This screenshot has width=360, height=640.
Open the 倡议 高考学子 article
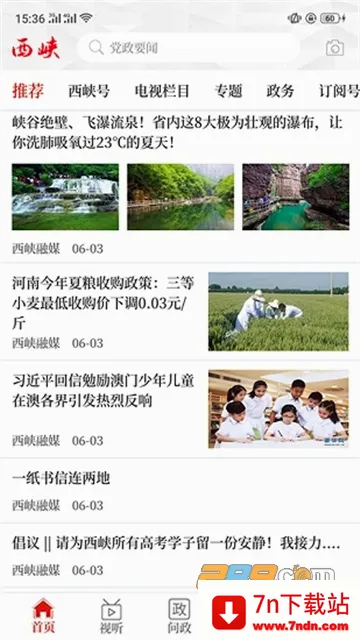(x=180, y=556)
